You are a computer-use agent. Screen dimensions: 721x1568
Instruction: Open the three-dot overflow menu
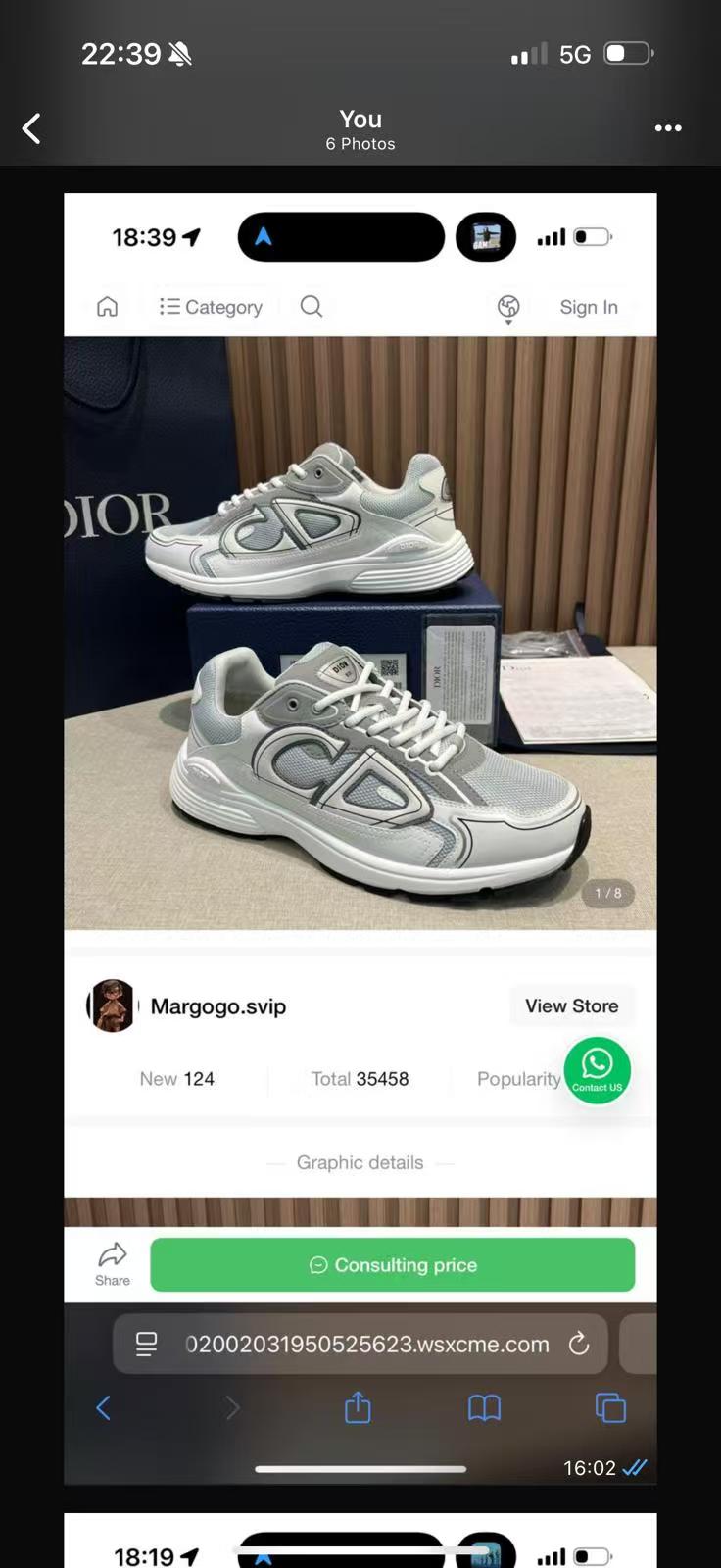tap(668, 128)
